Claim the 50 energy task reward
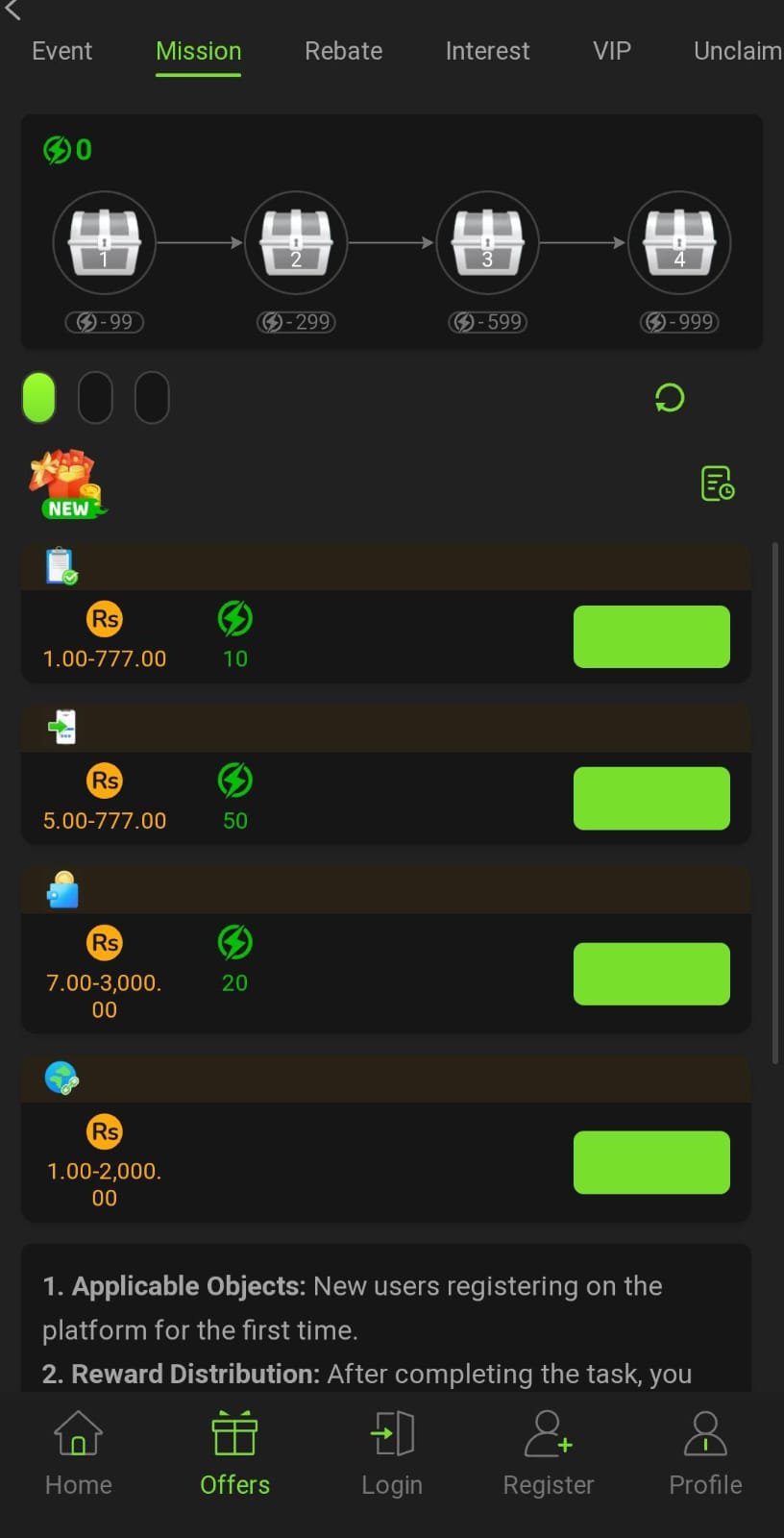This screenshot has width=784, height=1538. (651, 798)
